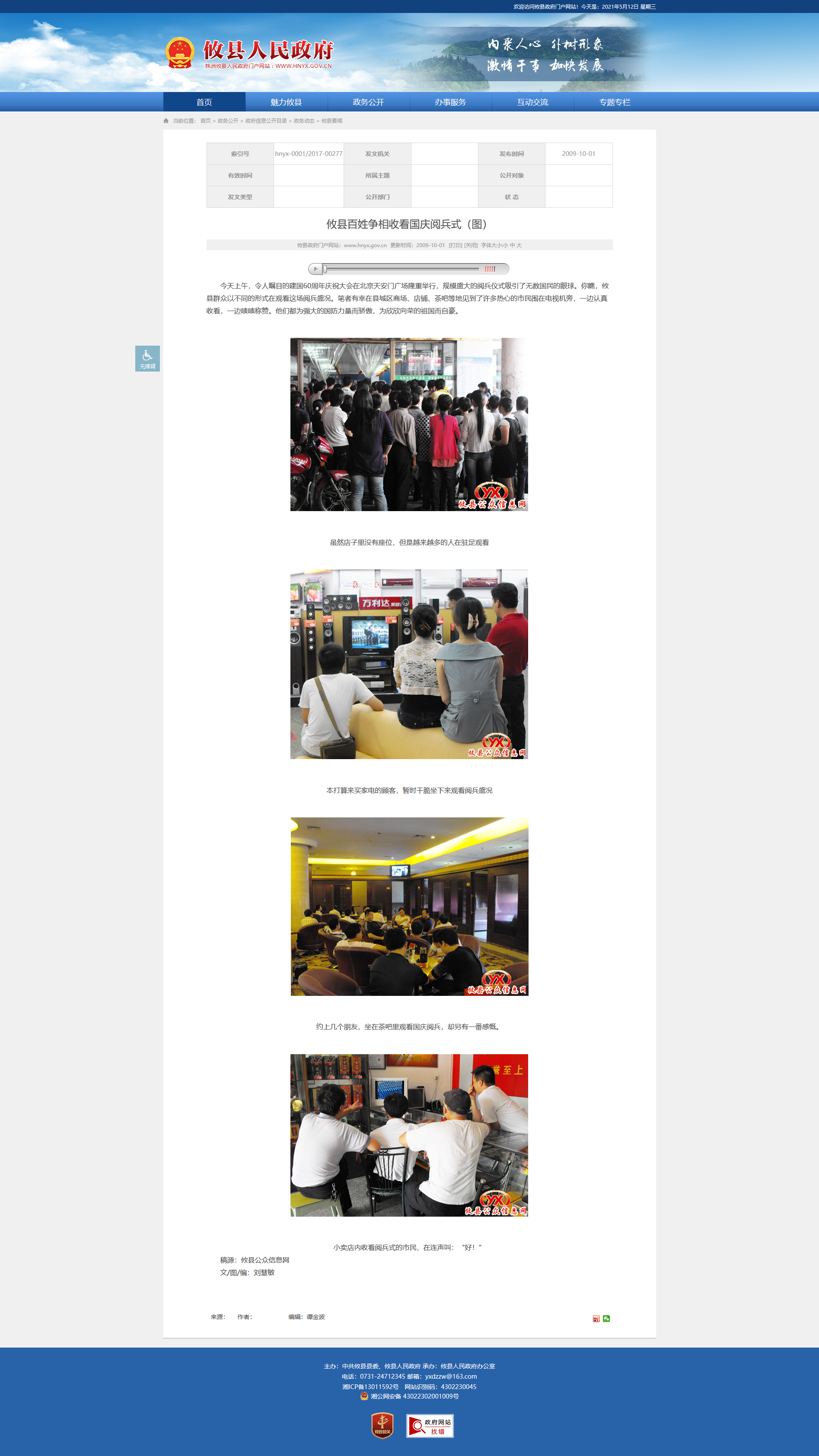Screen dimensions: 819x1456
Task: Open the 政务公开 navigation tab
Action: pyautogui.click(x=368, y=102)
